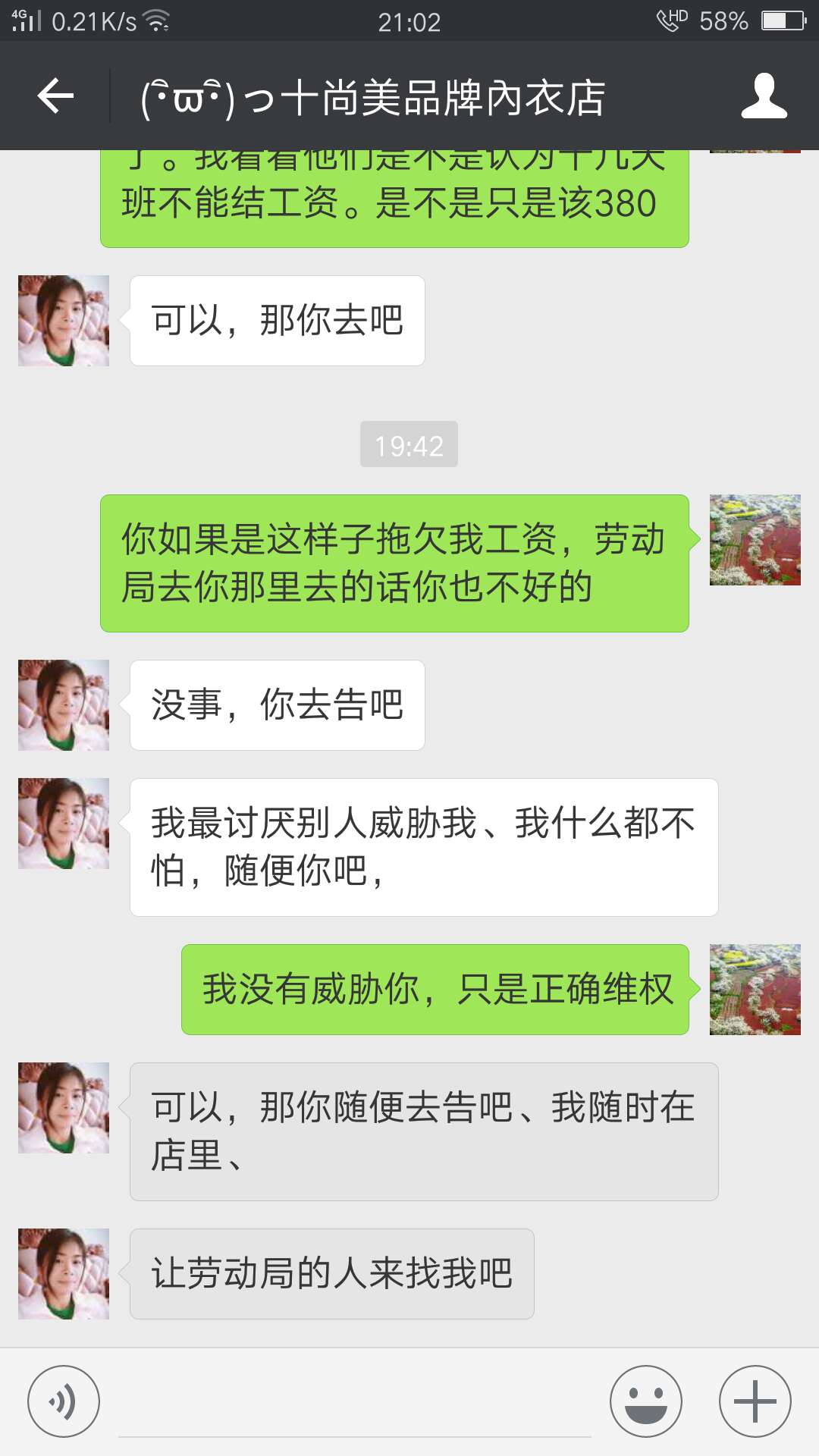The image size is (819, 1456).
Task: Open the emoji picker
Action: click(x=646, y=1401)
